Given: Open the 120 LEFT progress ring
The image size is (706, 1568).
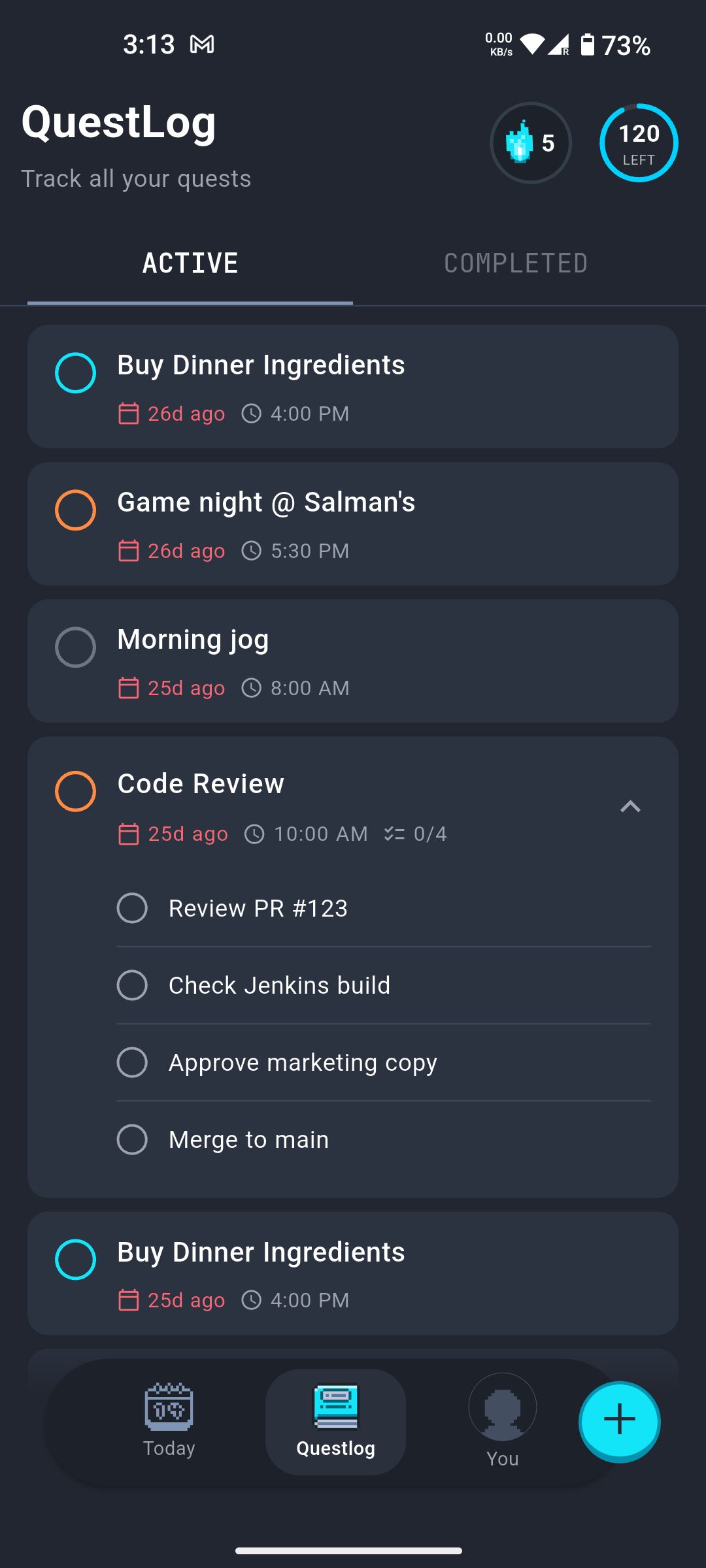Looking at the screenshot, I should click(638, 142).
